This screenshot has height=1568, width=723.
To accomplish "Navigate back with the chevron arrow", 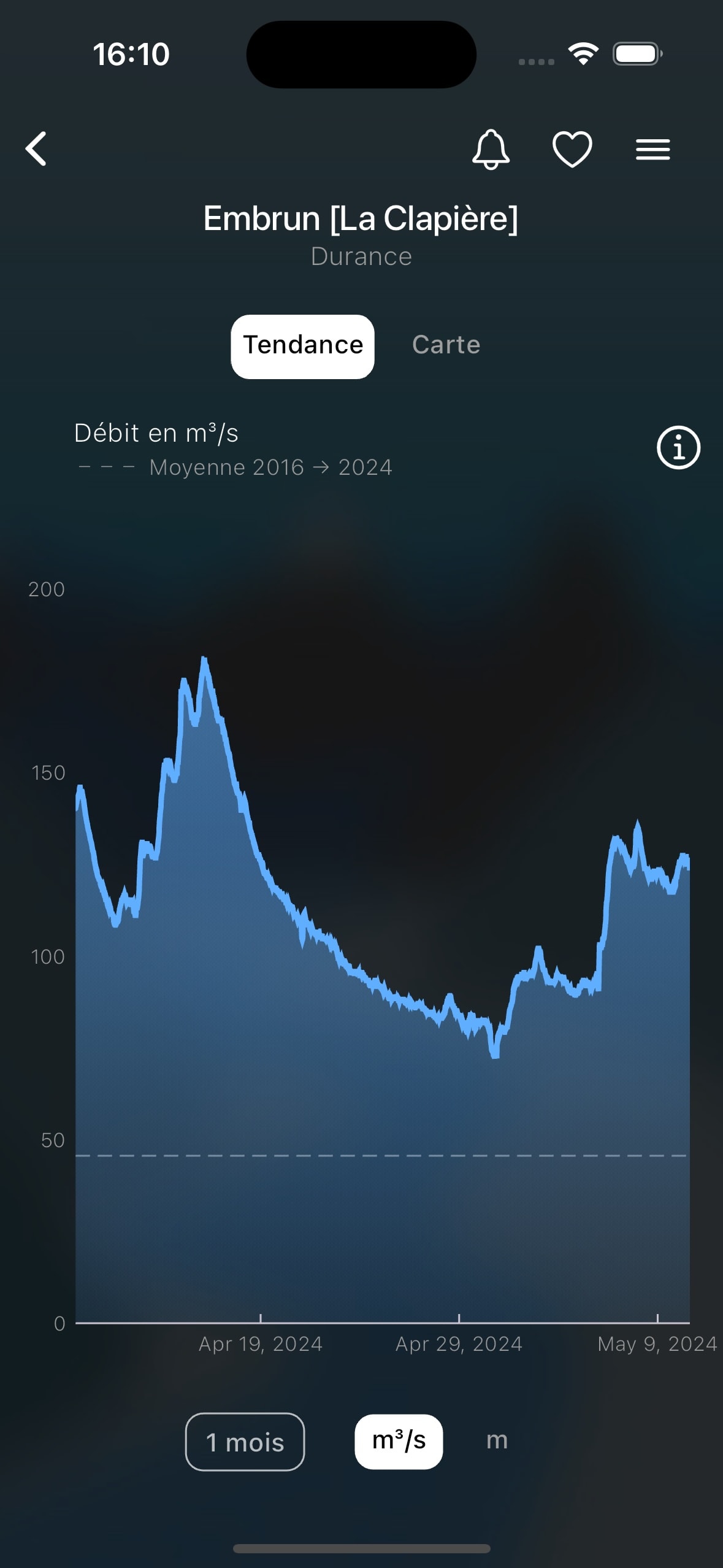I will pos(35,148).
